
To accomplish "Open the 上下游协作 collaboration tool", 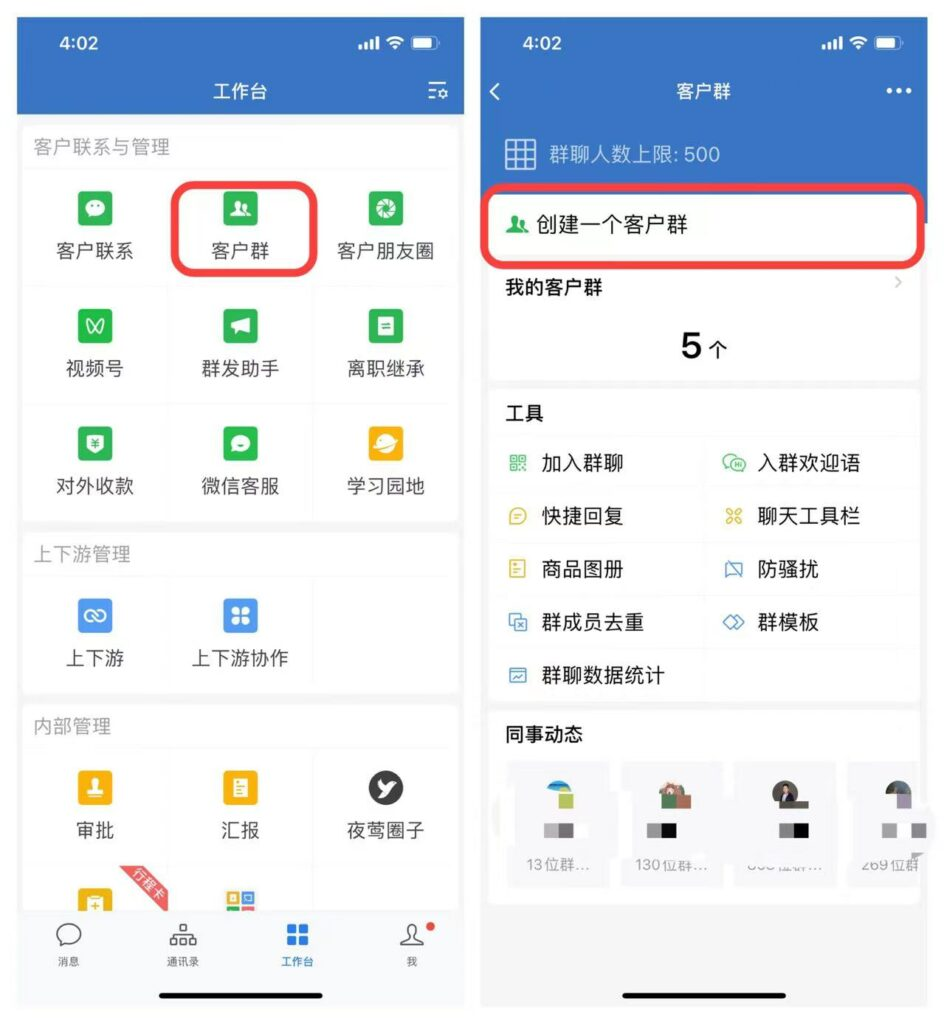I will tap(239, 632).
